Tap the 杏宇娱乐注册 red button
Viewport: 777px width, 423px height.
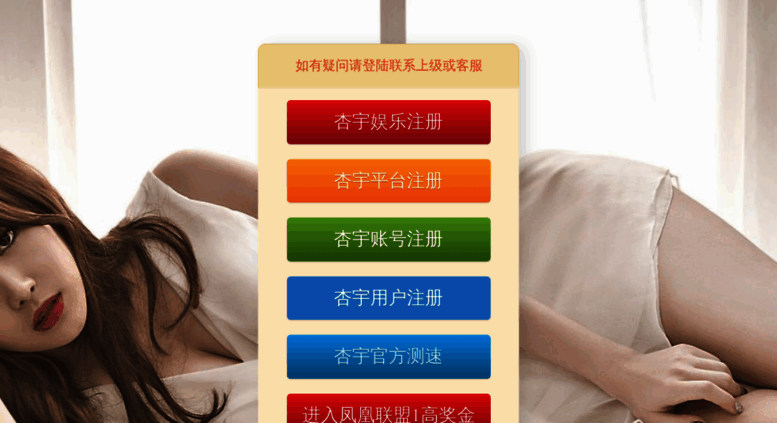coord(388,122)
